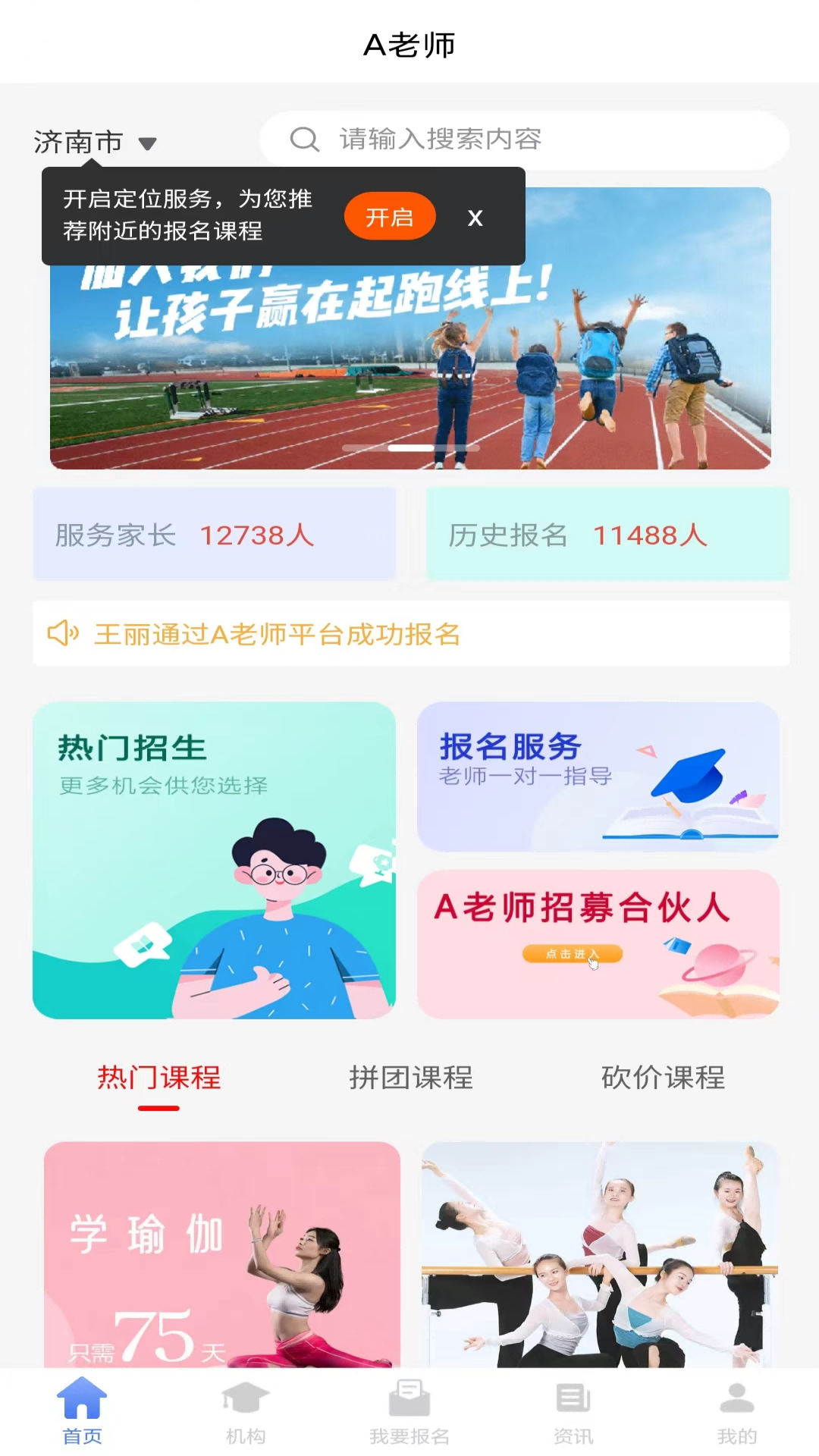Switch to the 机构 tab
This screenshot has width=819, height=1456.
(246, 1410)
